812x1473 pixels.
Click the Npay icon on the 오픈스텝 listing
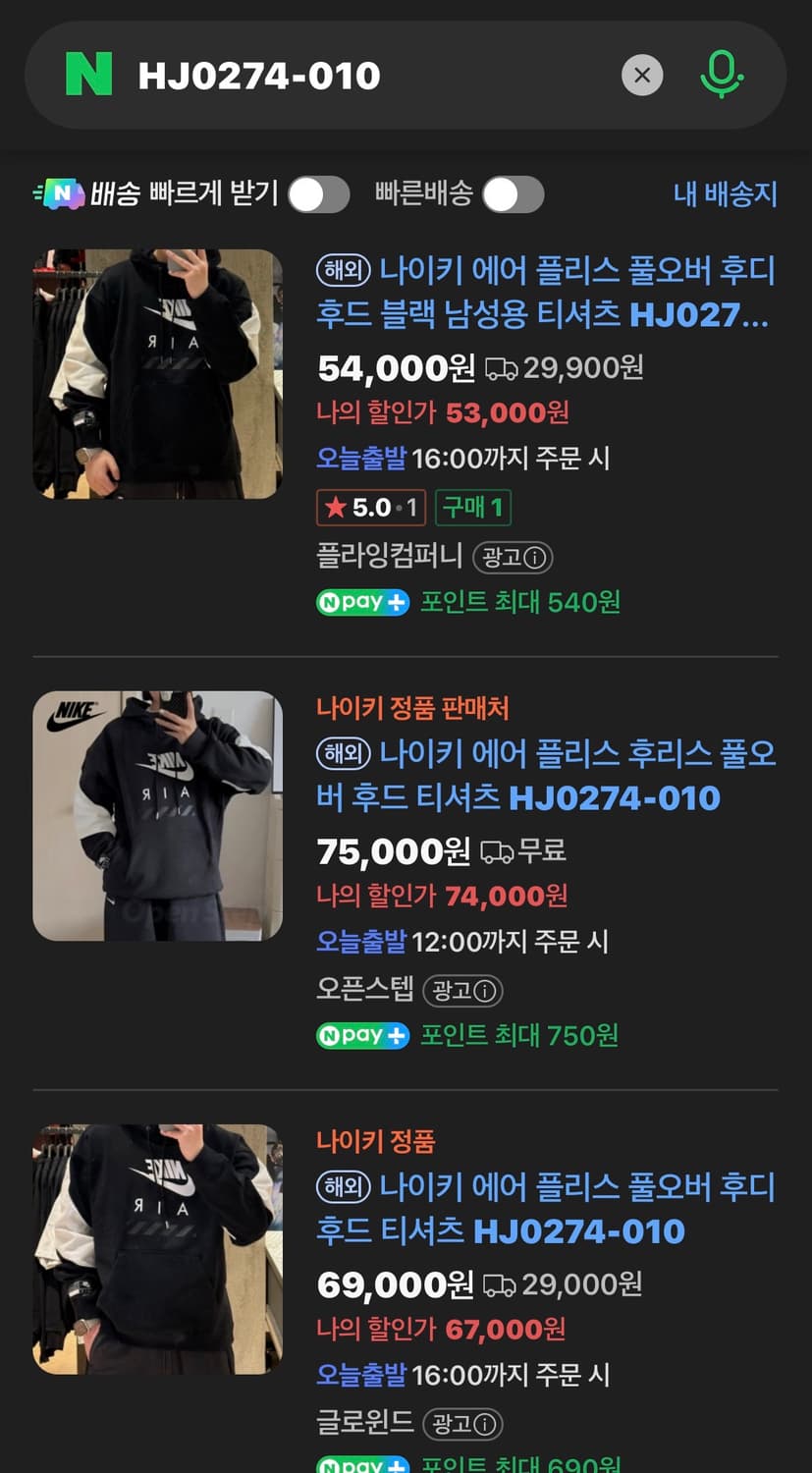coord(361,1035)
